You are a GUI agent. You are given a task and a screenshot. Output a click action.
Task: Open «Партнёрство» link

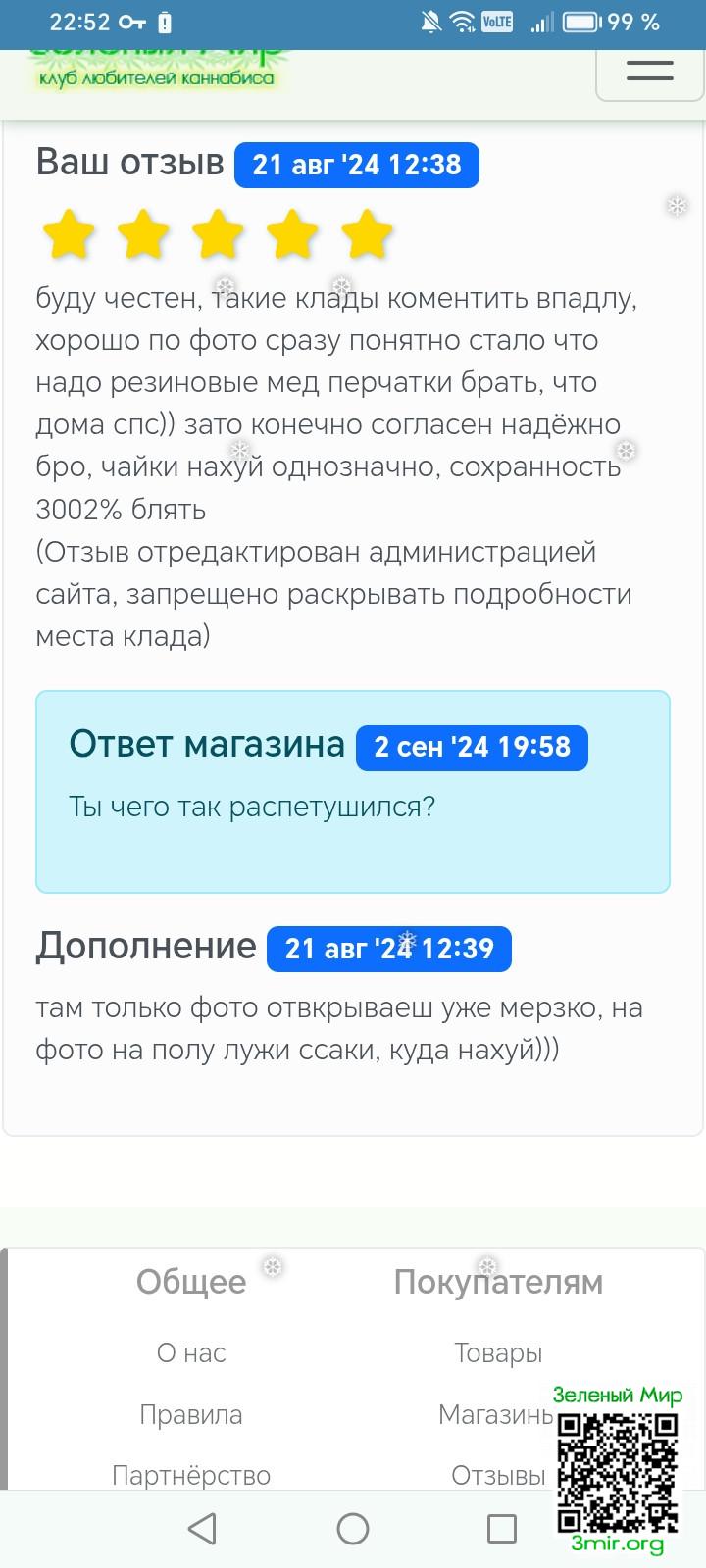pyautogui.click(x=191, y=1476)
